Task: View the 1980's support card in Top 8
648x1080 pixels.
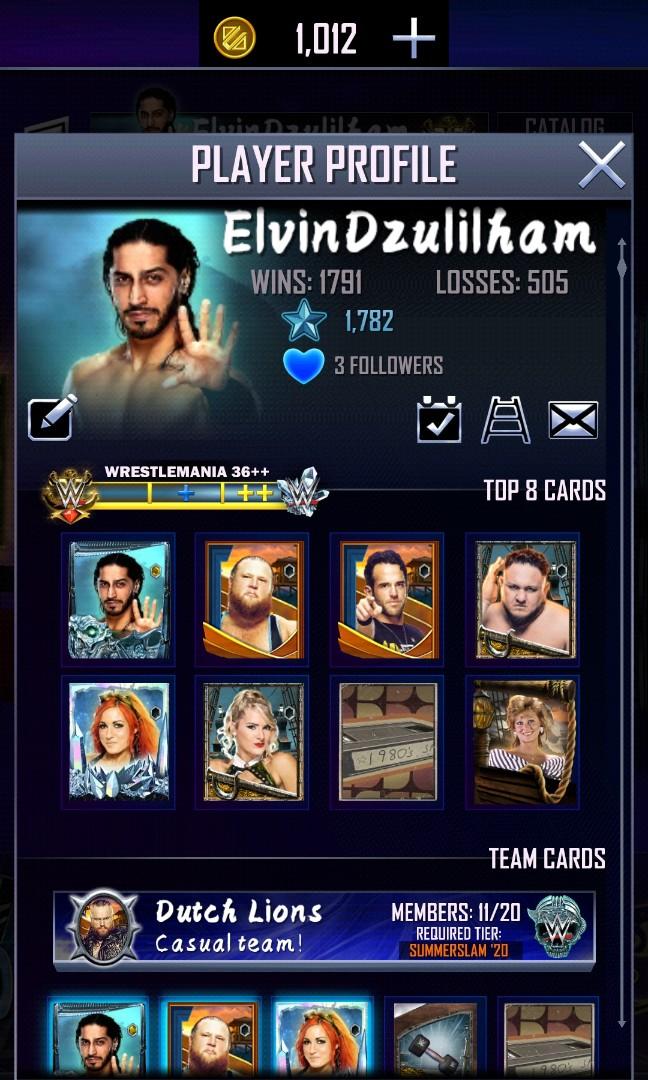Action: [388, 741]
